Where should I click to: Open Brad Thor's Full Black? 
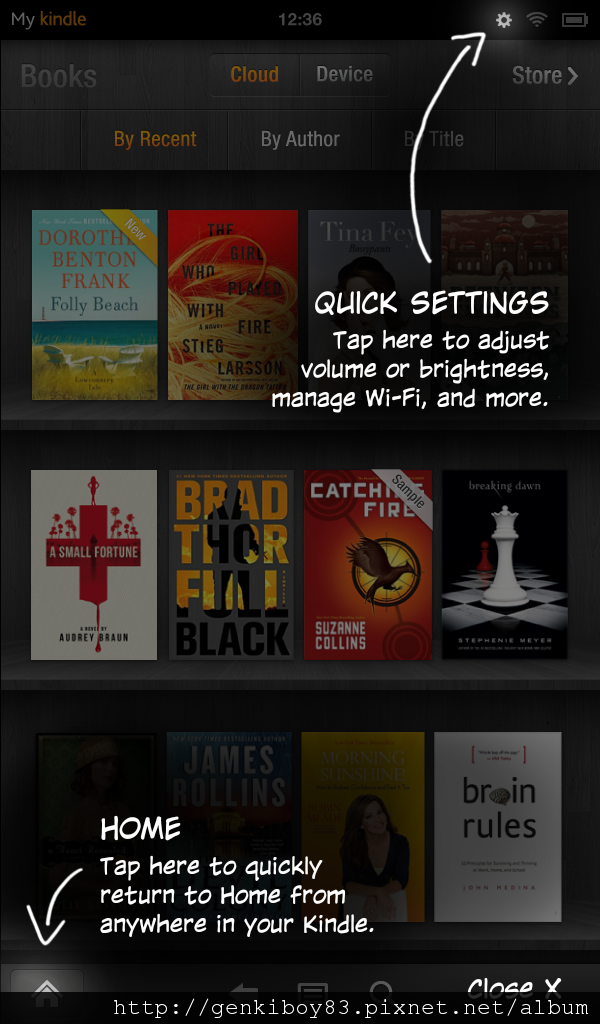(231, 564)
